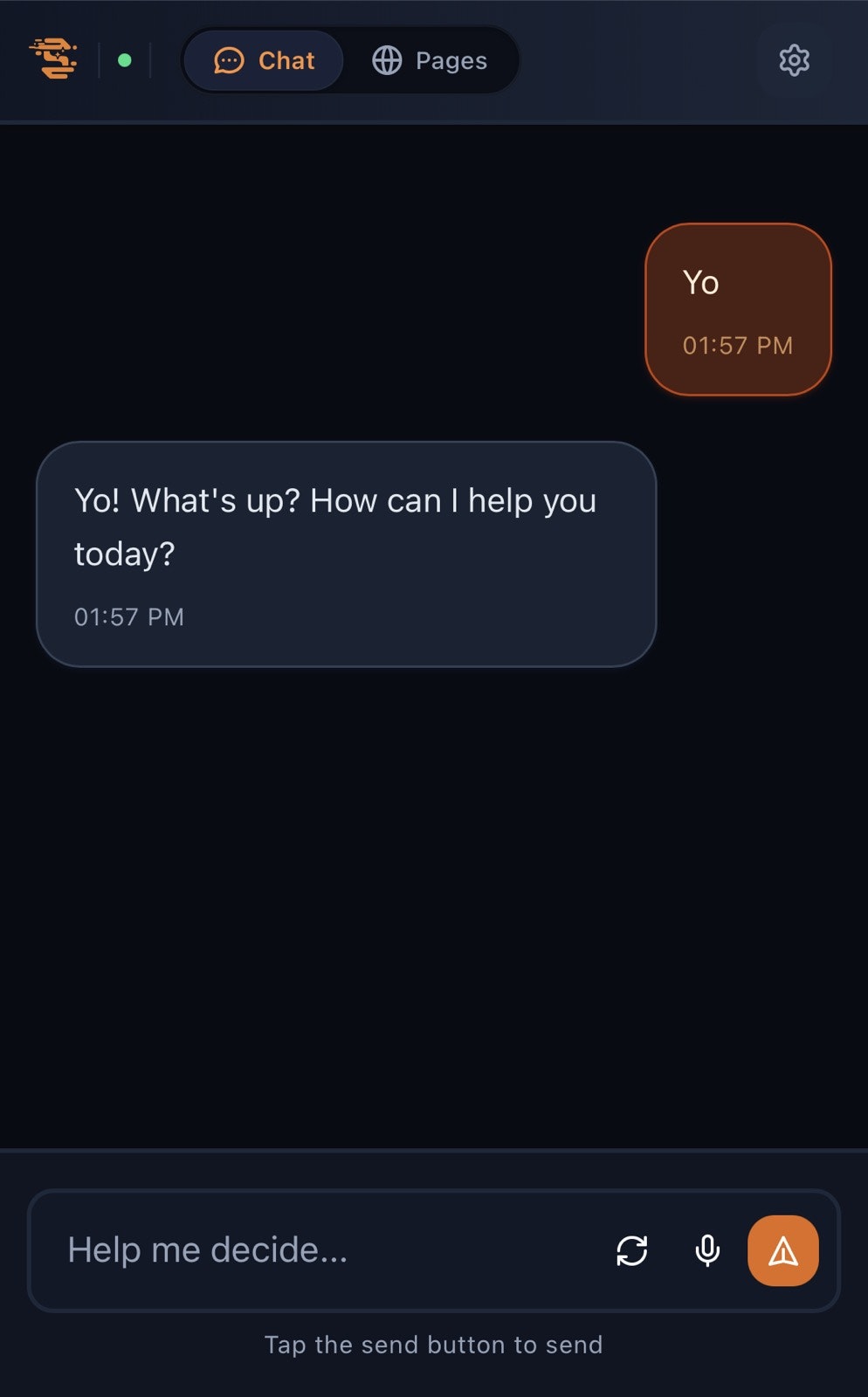Switch to the Chat tab
This screenshot has width=868, height=1397.
click(x=264, y=60)
